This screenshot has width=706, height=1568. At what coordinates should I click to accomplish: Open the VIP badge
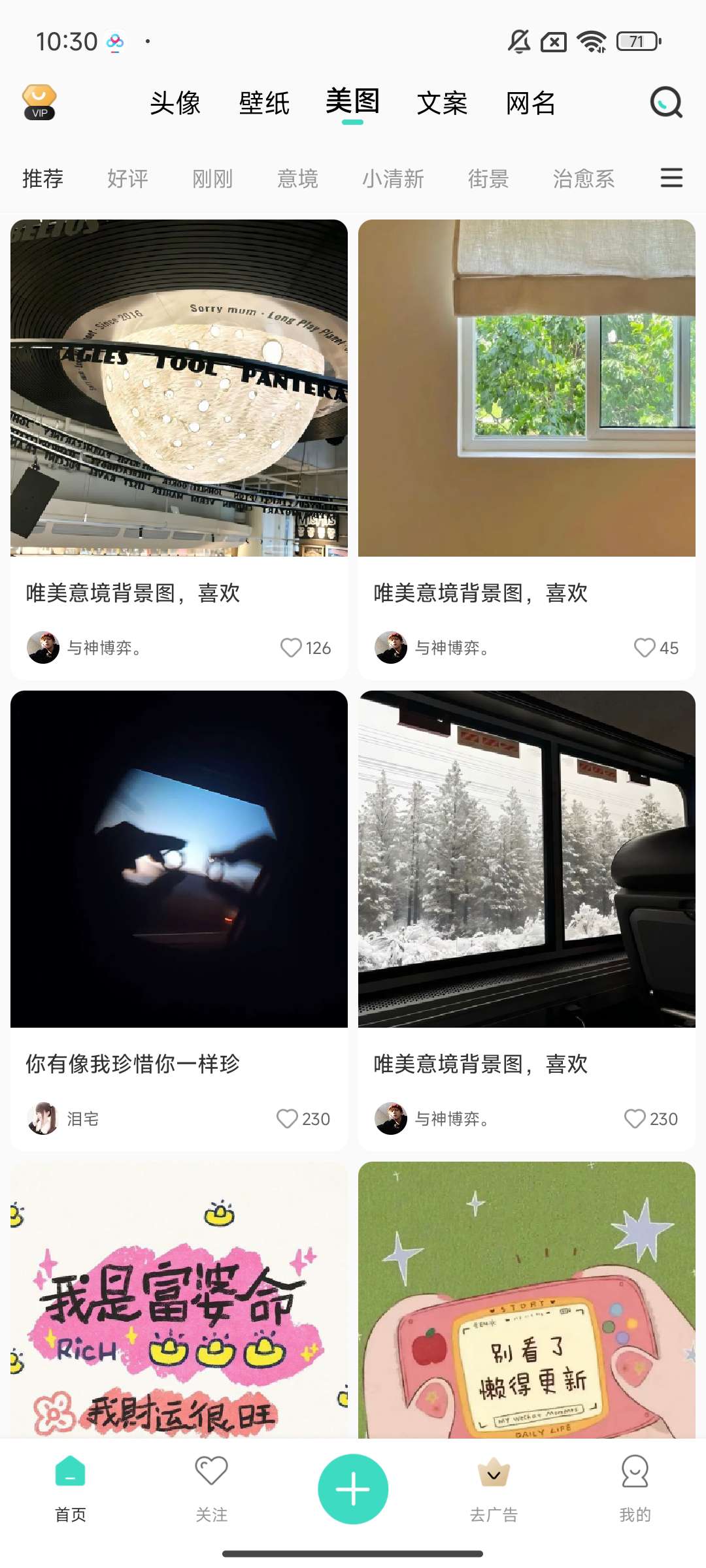(x=39, y=103)
